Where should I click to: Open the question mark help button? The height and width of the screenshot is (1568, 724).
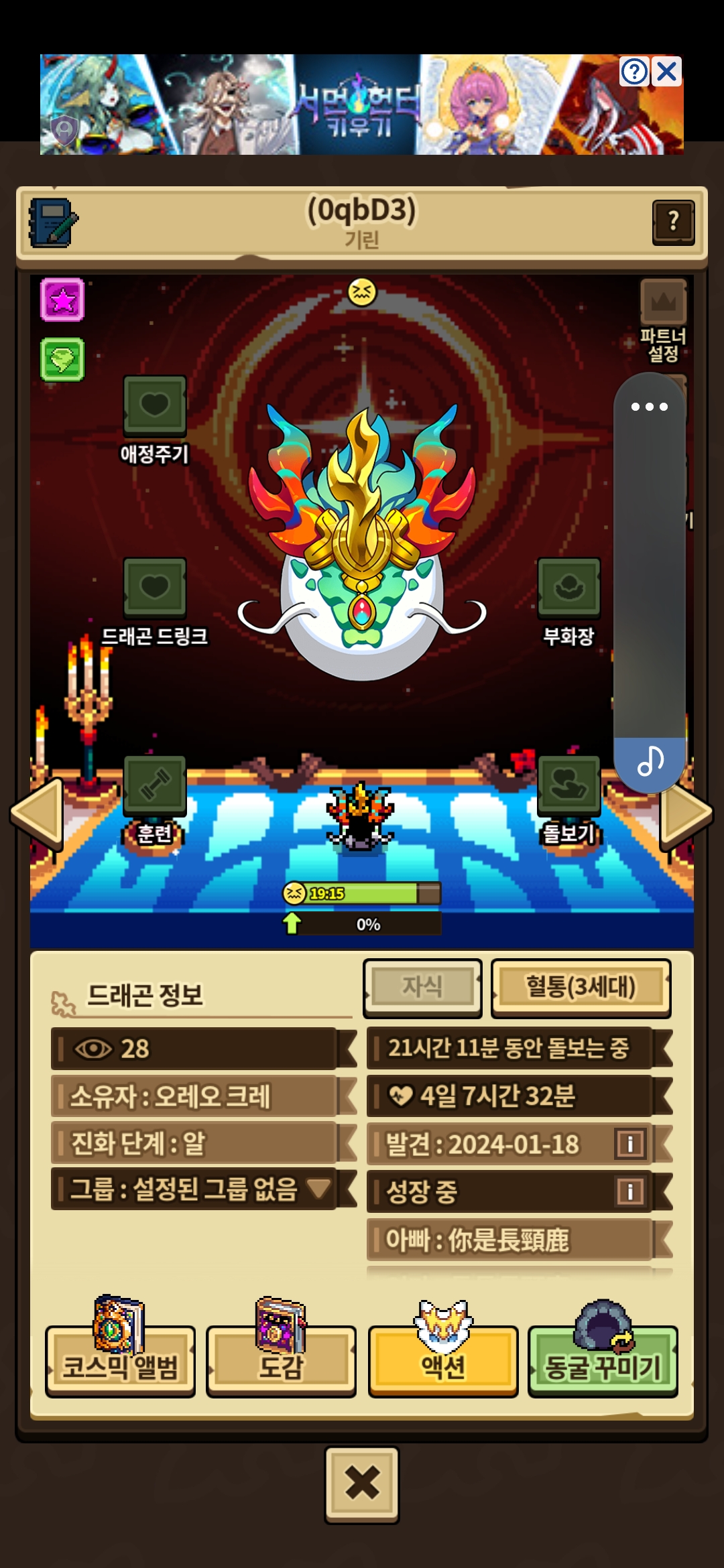[x=673, y=222]
